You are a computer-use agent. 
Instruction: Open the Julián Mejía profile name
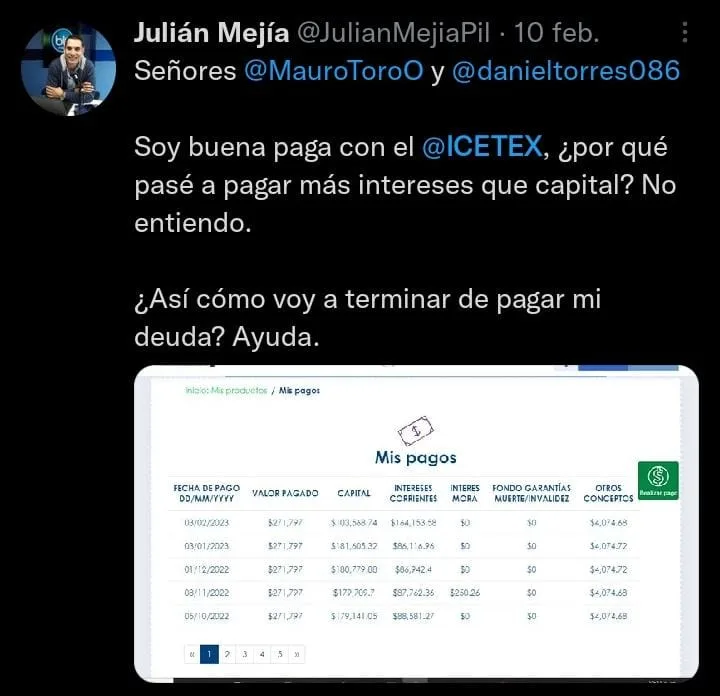pyautogui.click(x=211, y=33)
